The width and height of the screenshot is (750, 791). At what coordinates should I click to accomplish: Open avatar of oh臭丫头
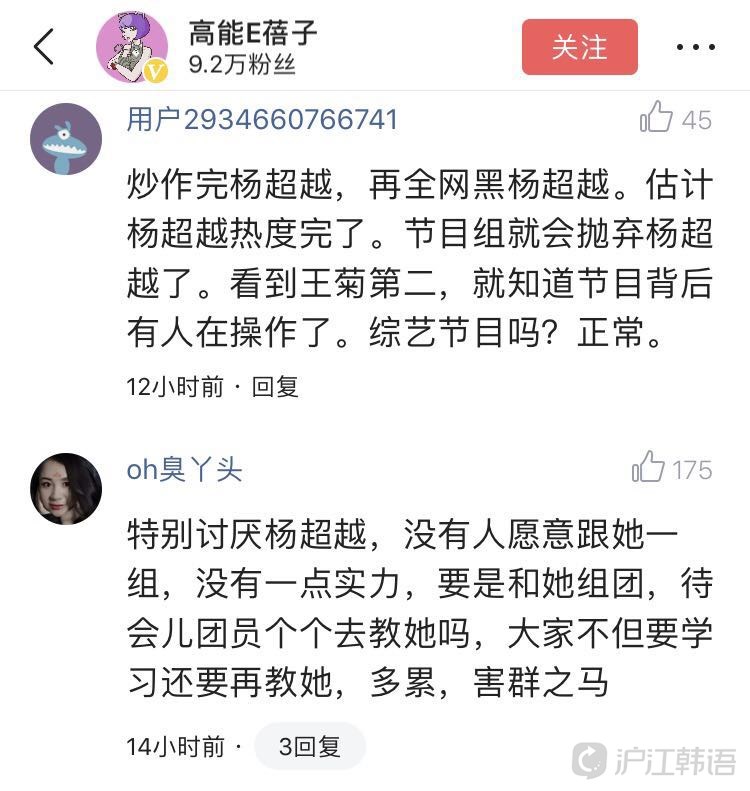tap(66, 489)
